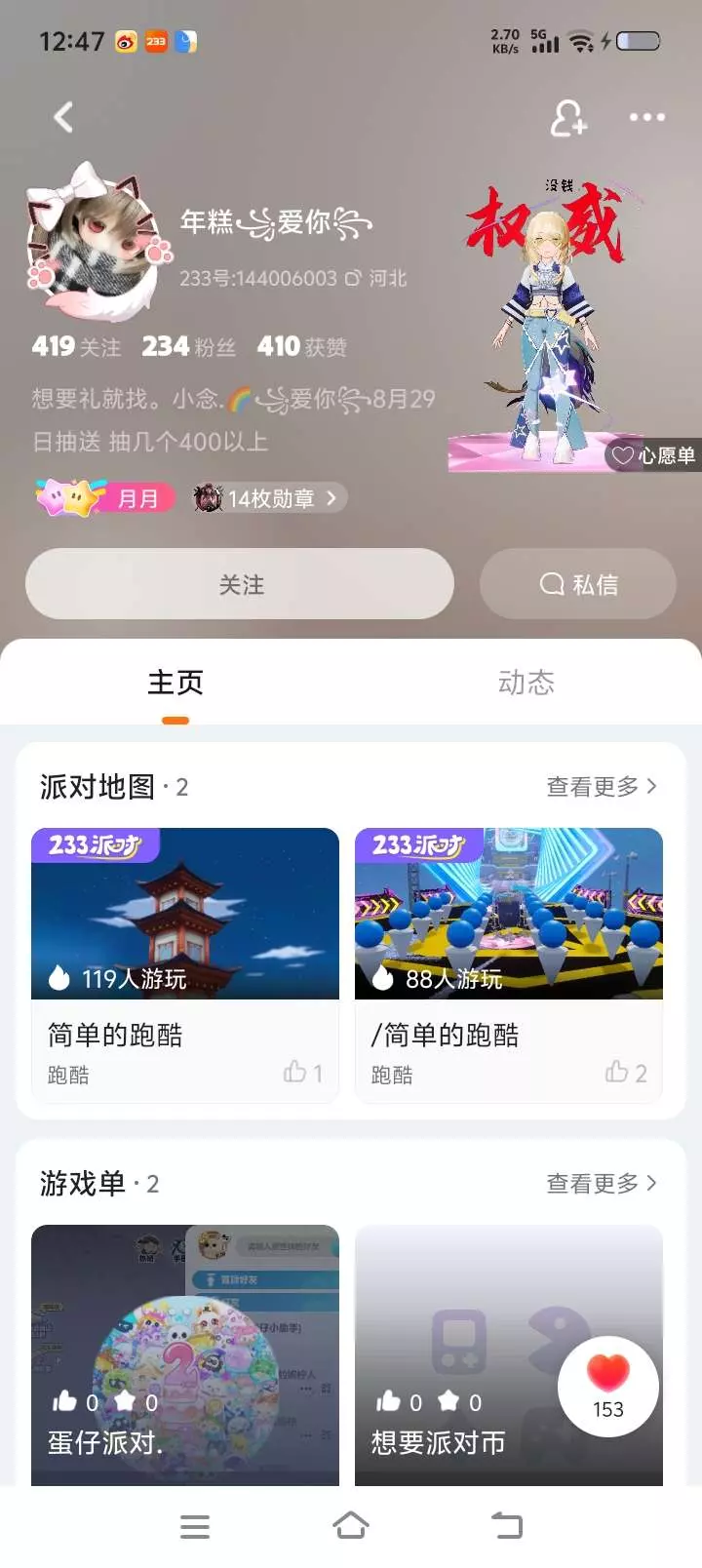Switch to the 动态 tab
The image size is (702, 1568).
[526, 683]
